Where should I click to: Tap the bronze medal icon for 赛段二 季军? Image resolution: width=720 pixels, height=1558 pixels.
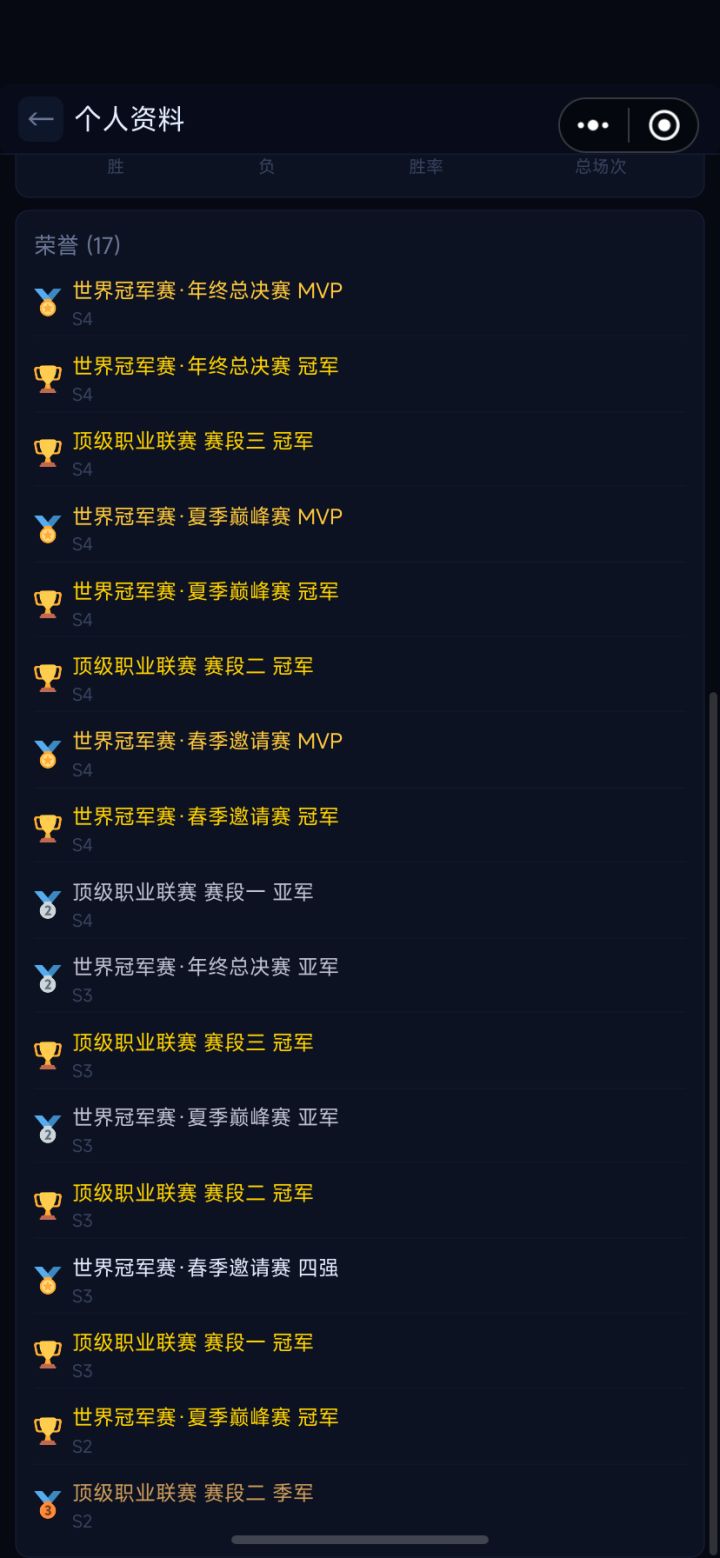point(46,1503)
